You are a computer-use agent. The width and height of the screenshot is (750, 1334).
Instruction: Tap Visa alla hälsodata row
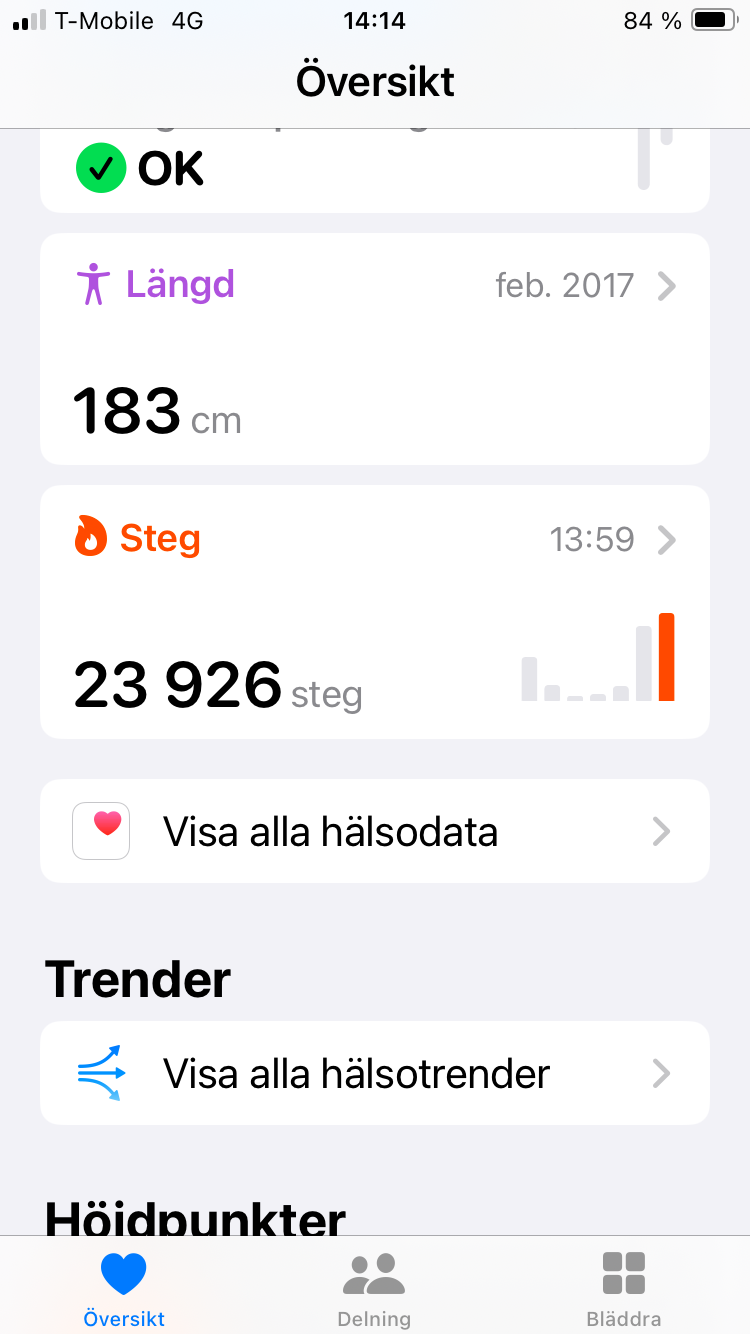coord(374,831)
